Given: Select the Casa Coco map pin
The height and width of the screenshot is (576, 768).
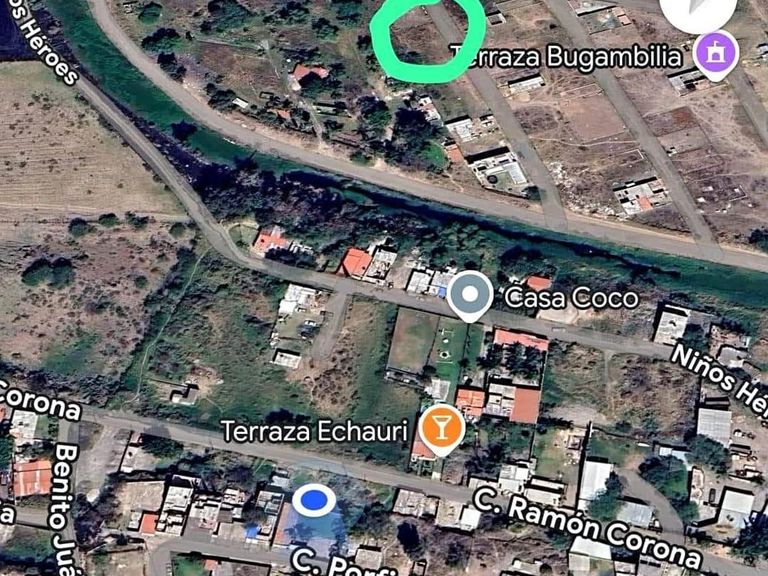Looking at the screenshot, I should point(469,295).
